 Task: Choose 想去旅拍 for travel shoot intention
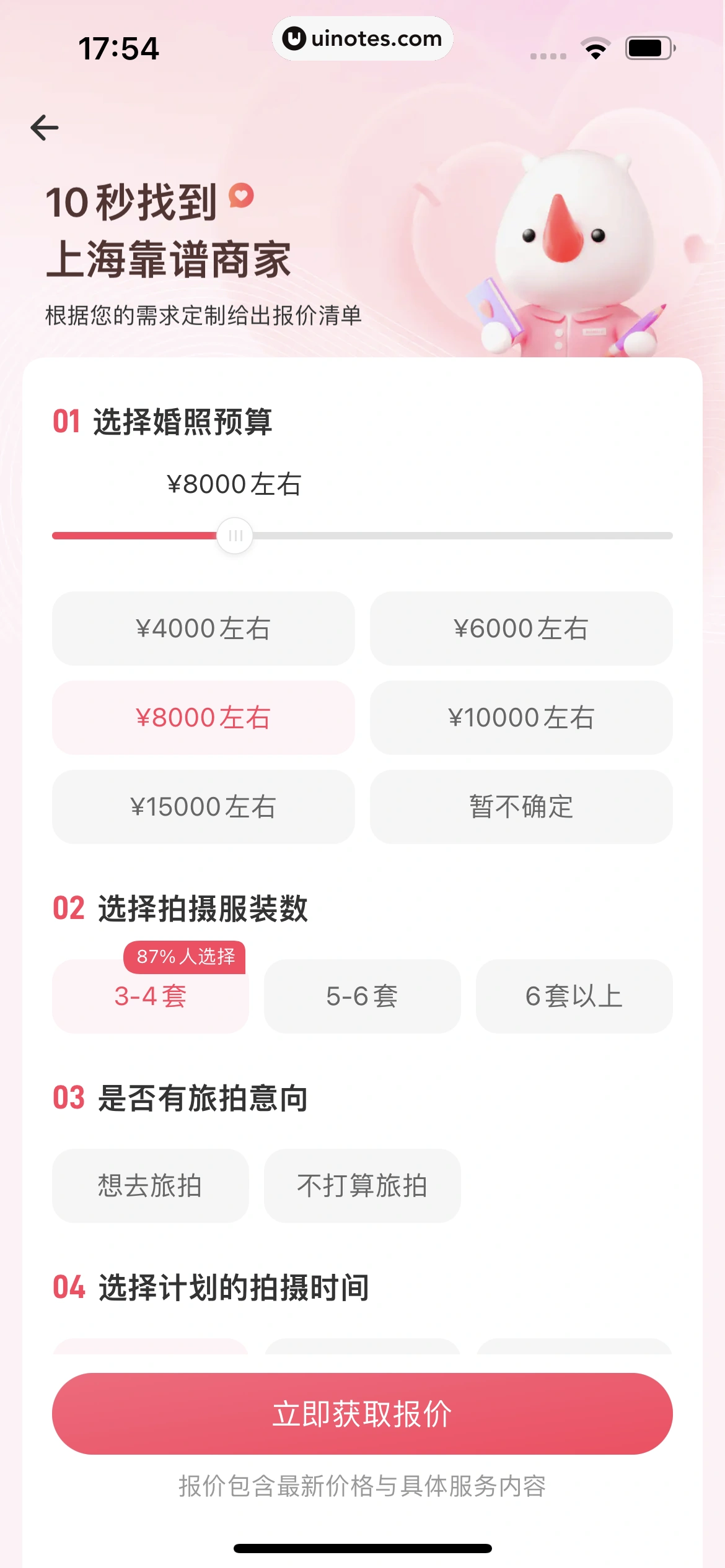point(150,1185)
